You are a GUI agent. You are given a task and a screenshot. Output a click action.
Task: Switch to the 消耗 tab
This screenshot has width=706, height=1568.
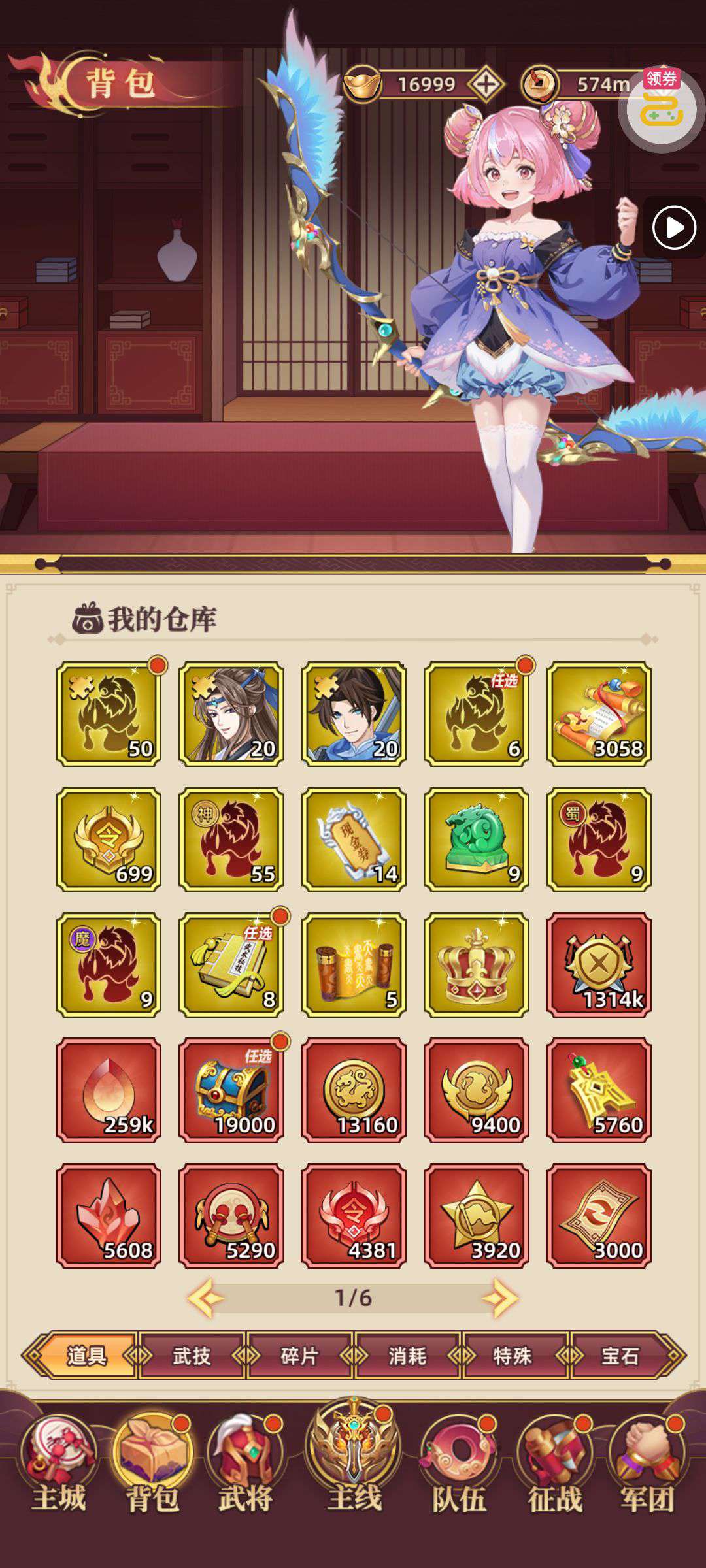(x=407, y=1356)
